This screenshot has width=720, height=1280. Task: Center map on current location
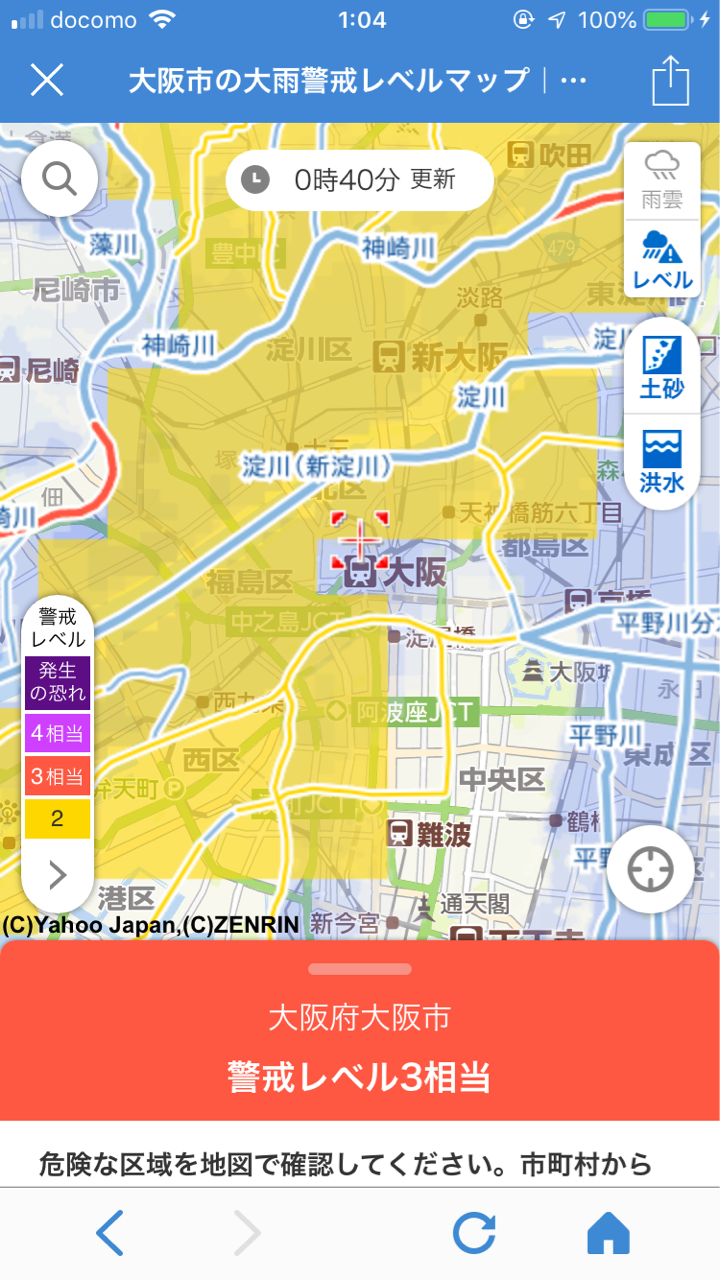650,870
